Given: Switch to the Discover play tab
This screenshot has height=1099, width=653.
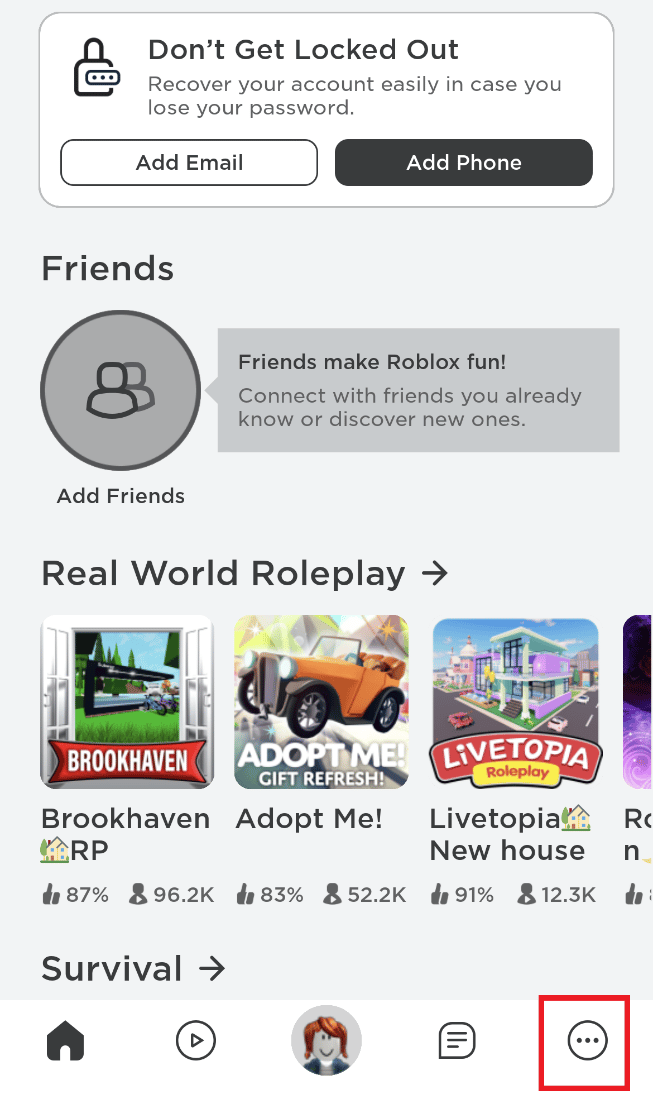Looking at the screenshot, I should click(196, 1041).
